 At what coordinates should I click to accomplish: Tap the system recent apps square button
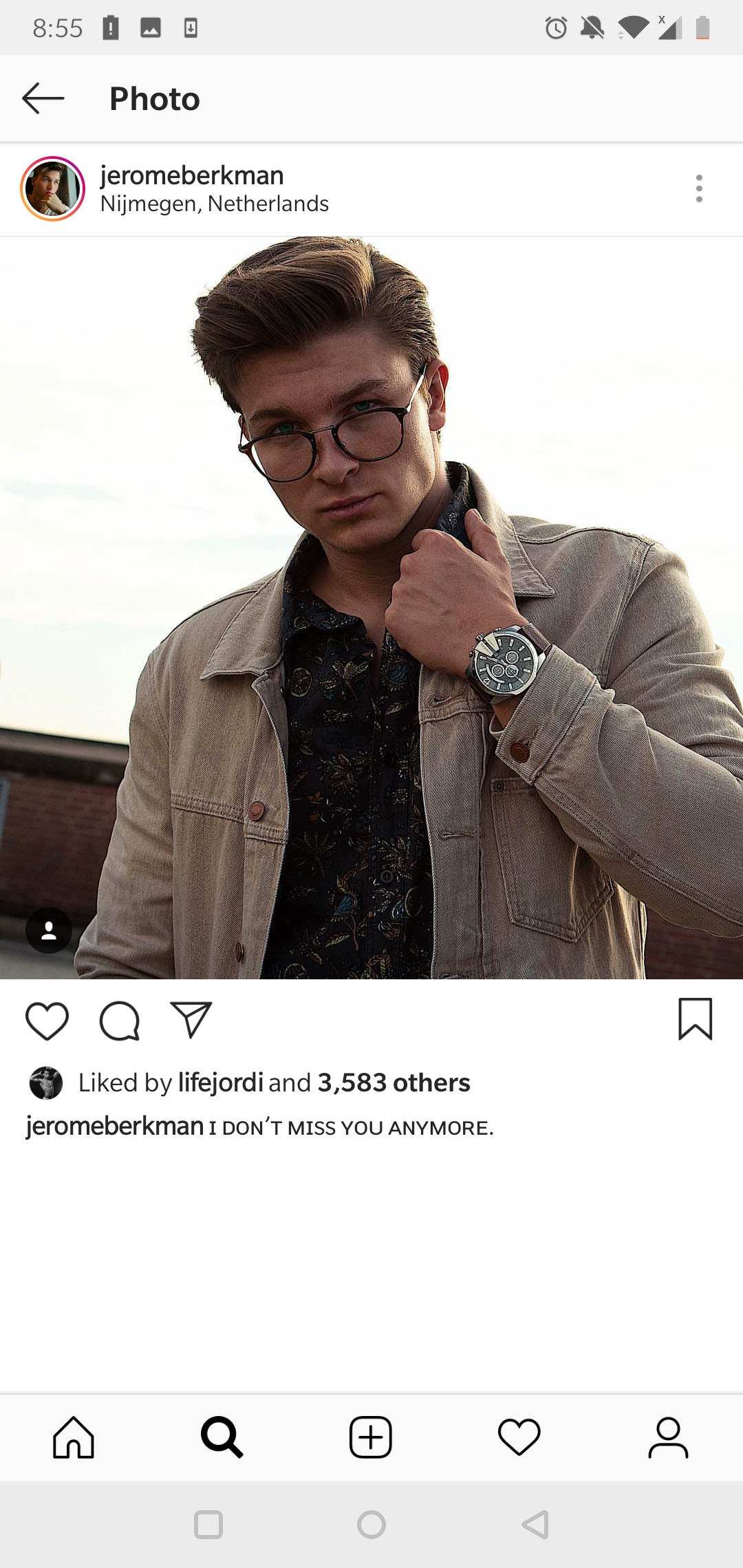tap(208, 1525)
